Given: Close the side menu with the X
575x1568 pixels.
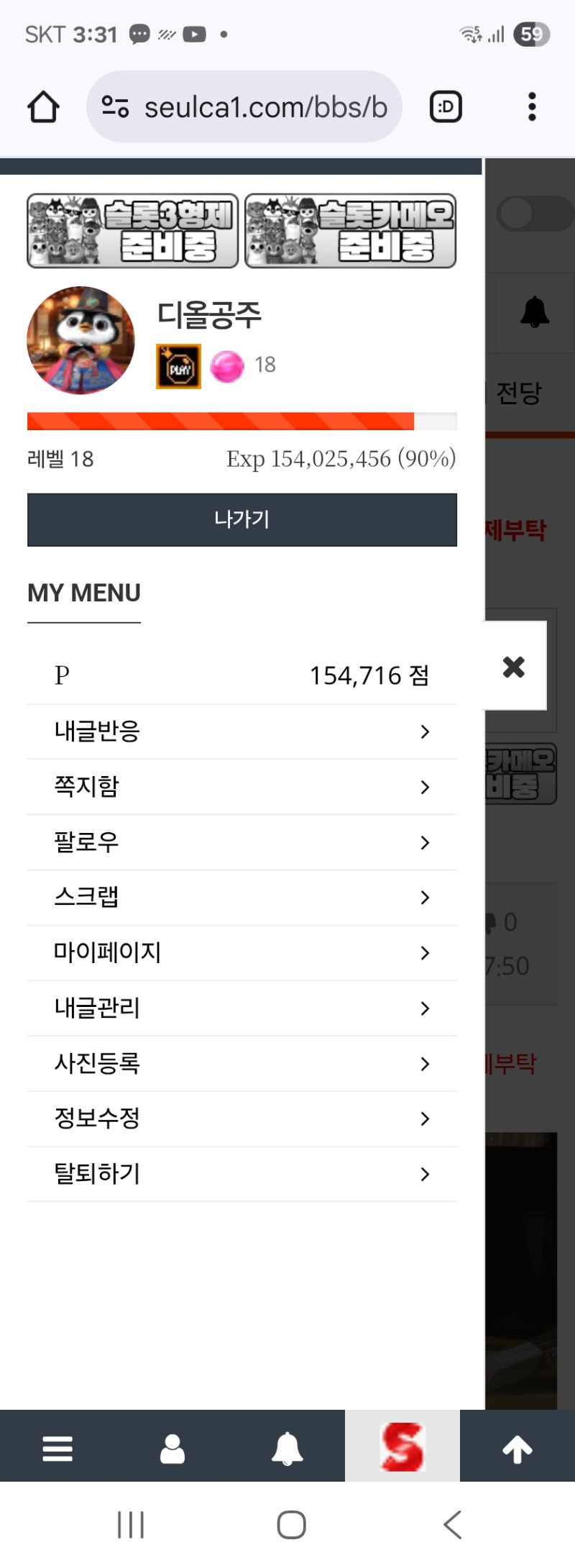Looking at the screenshot, I should pyautogui.click(x=514, y=666).
